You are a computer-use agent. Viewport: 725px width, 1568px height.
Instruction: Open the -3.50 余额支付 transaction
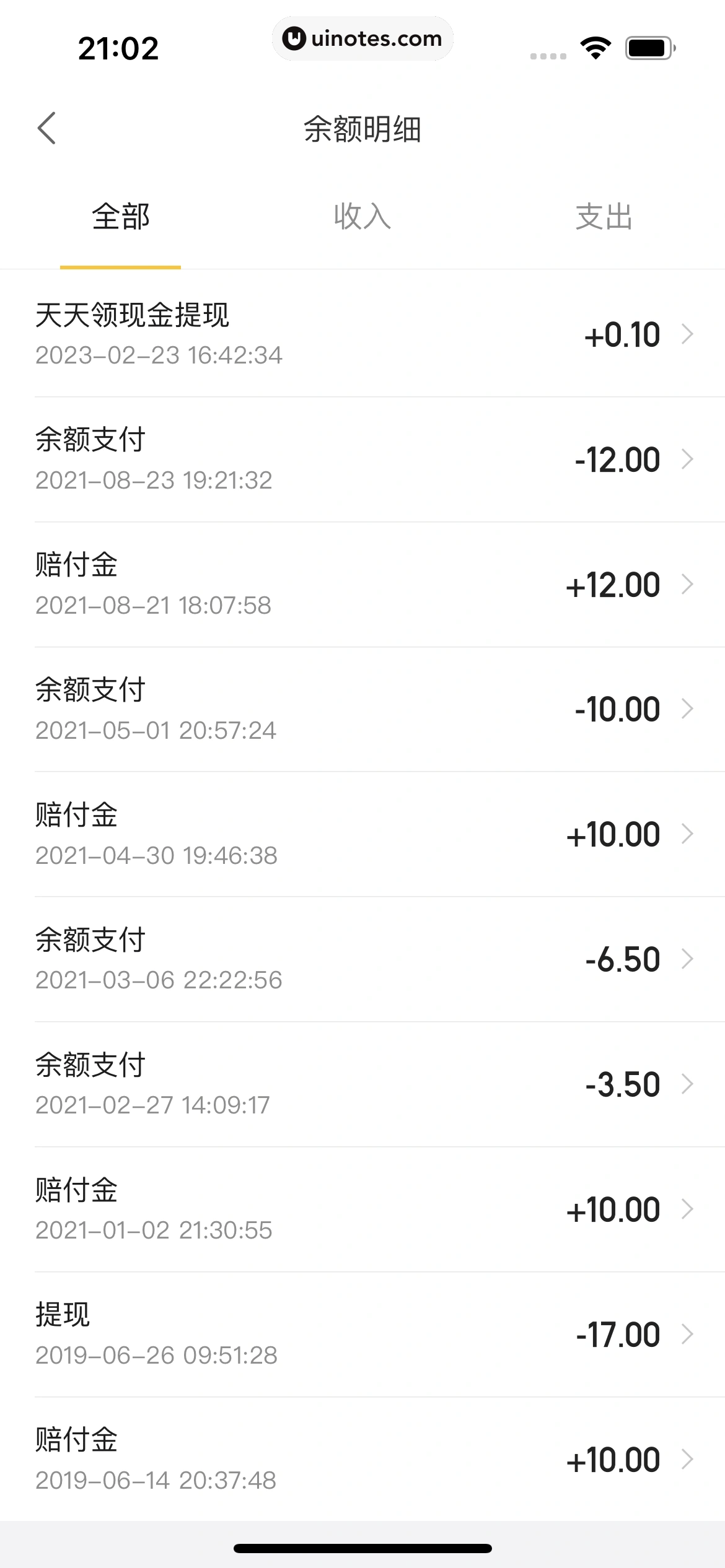point(362,1084)
